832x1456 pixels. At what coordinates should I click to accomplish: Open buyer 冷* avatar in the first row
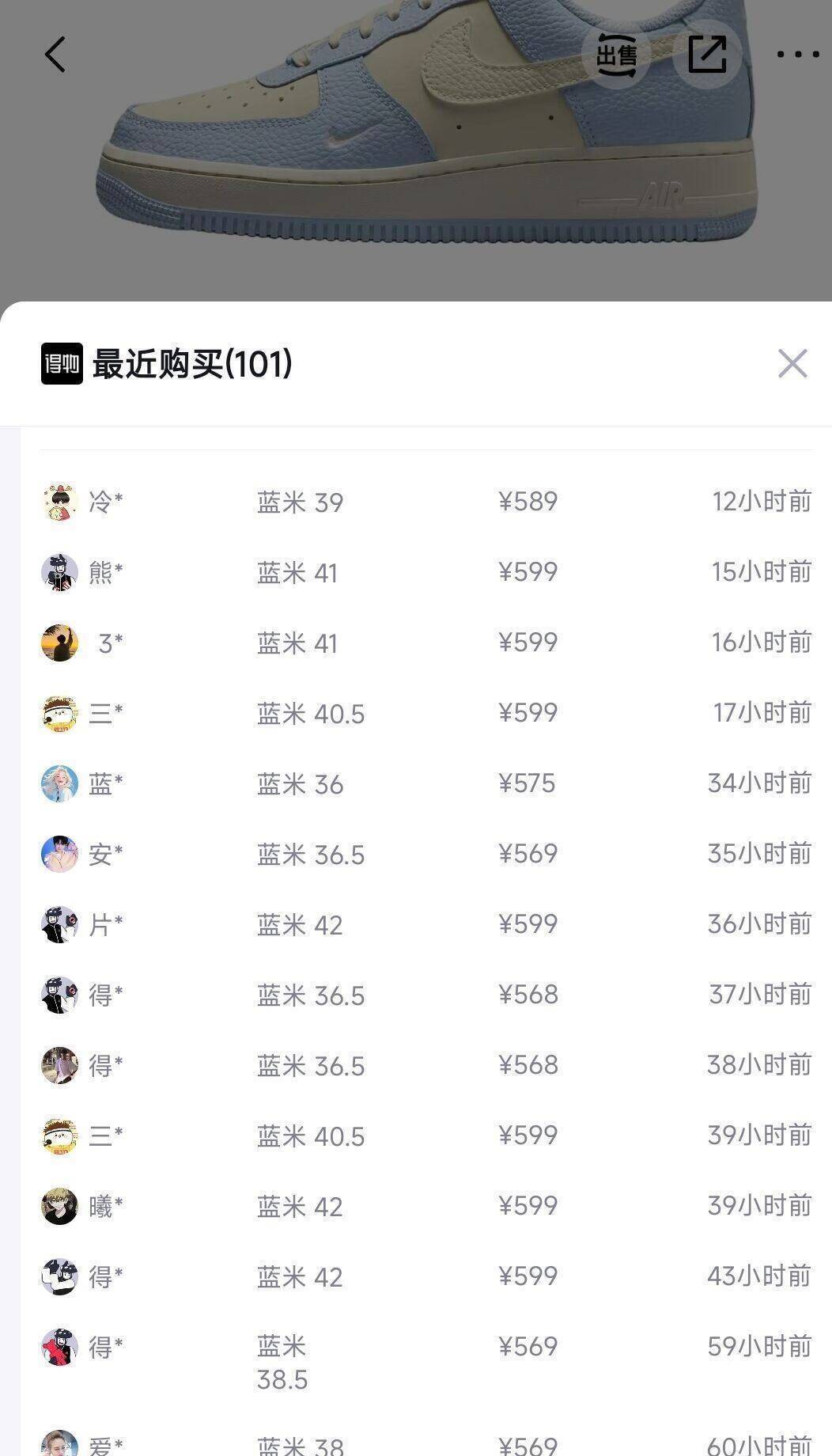click(59, 502)
